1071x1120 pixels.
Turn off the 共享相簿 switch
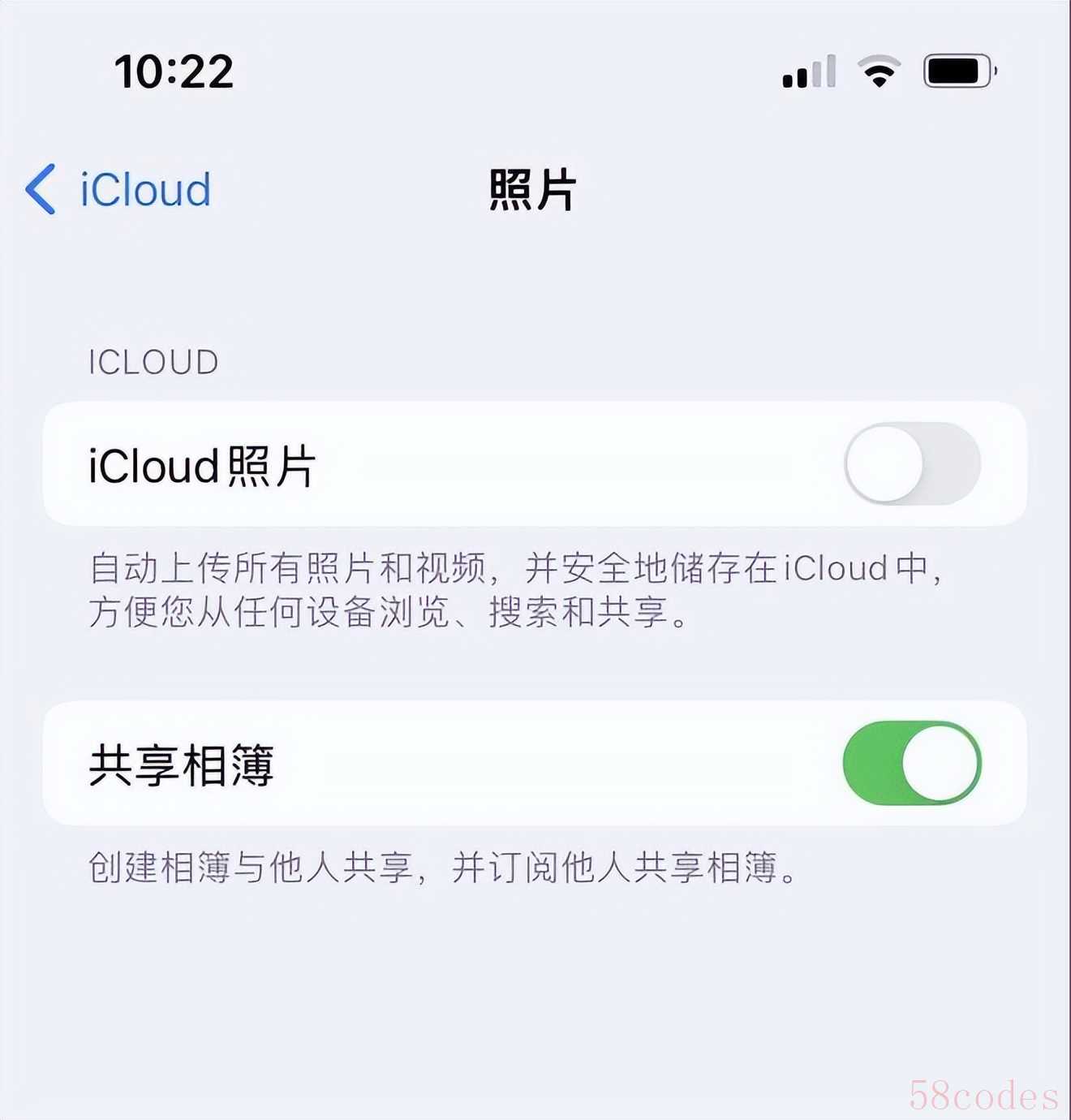[x=912, y=764]
